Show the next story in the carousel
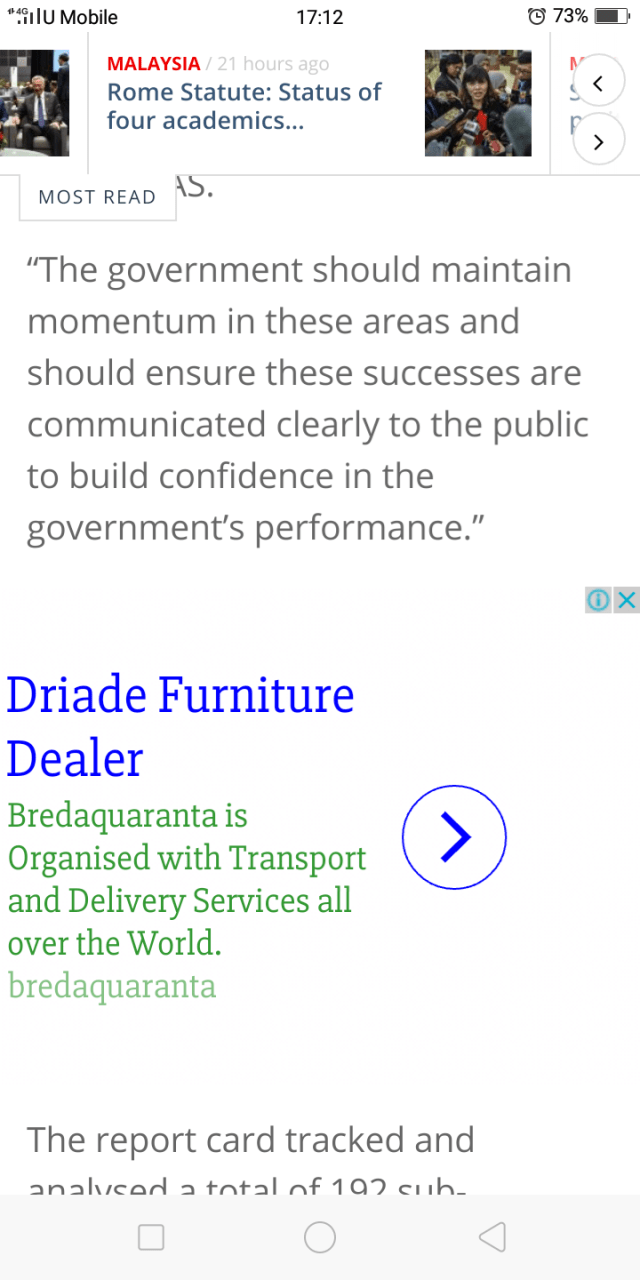 coord(598,141)
